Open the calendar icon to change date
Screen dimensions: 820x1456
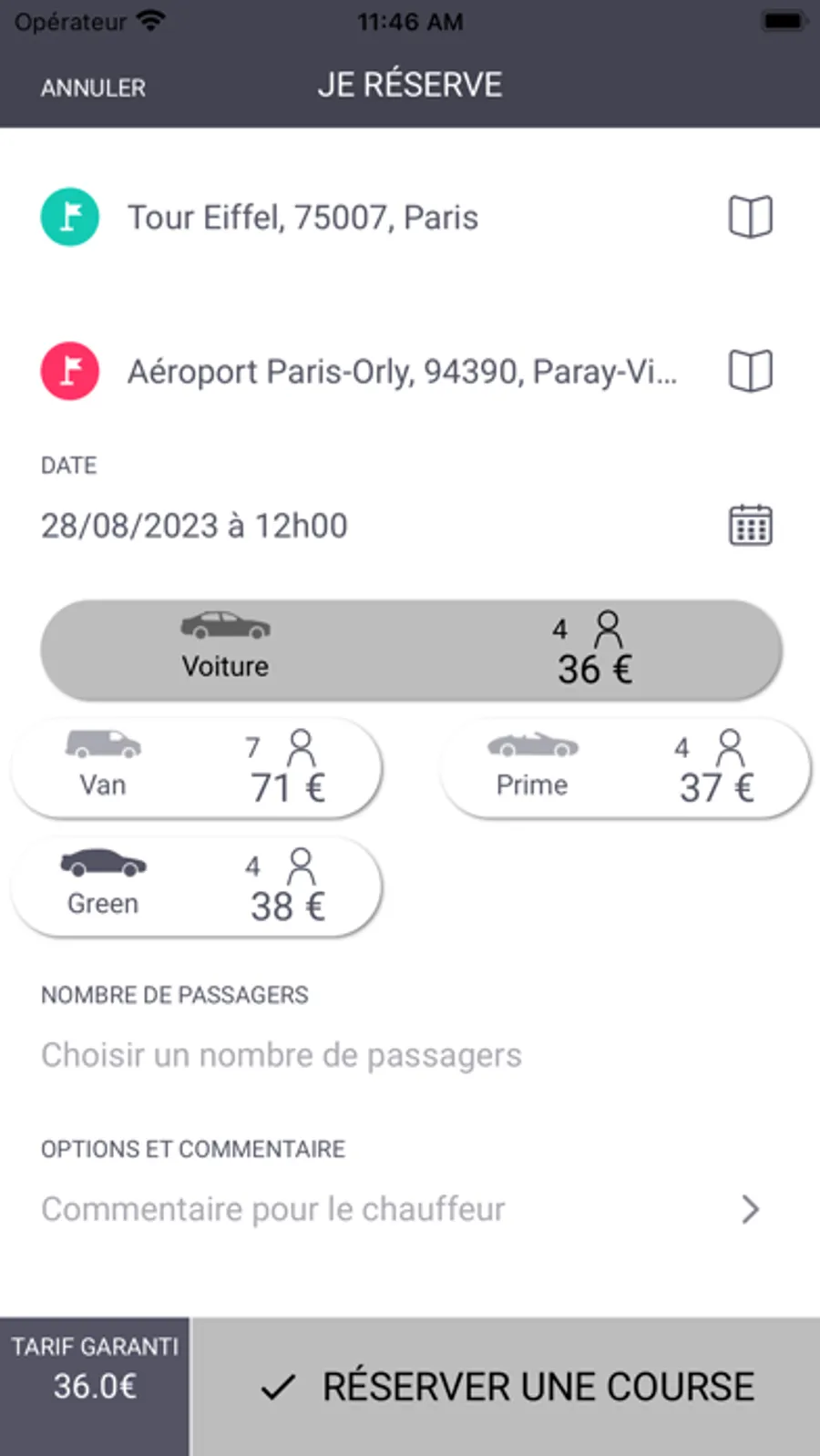[750, 526]
